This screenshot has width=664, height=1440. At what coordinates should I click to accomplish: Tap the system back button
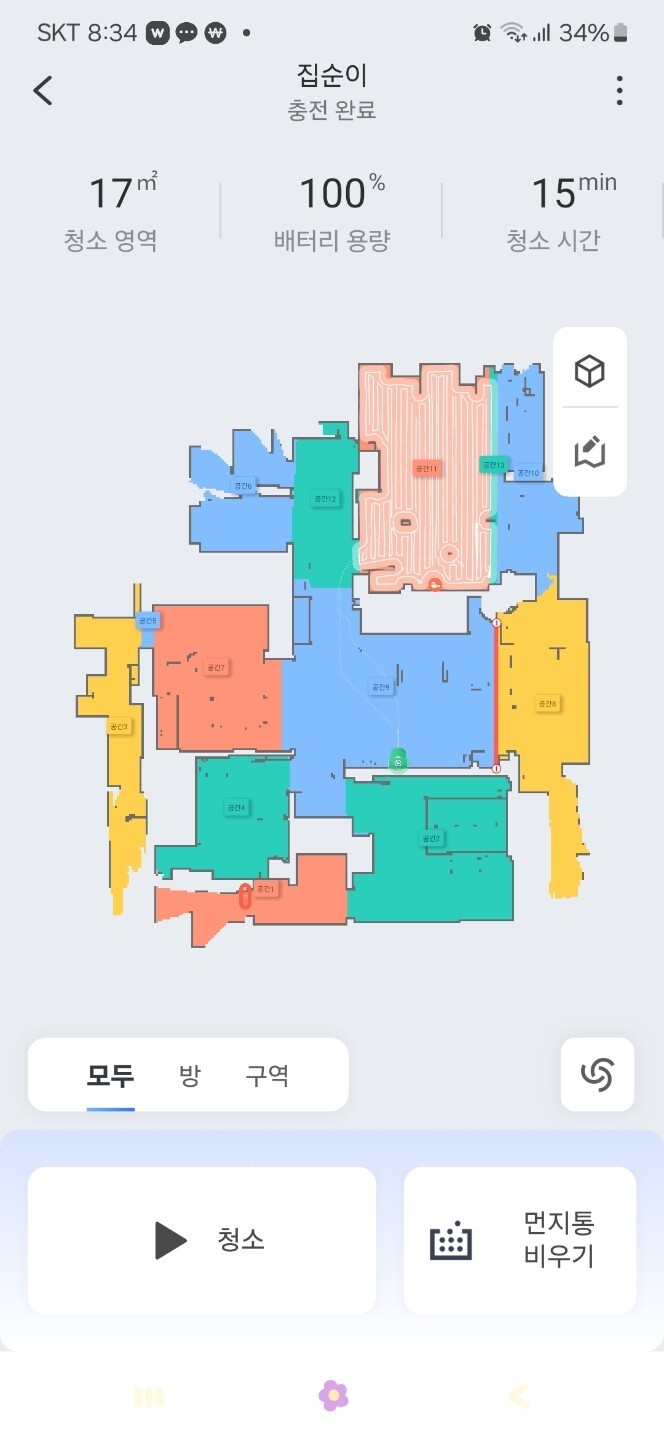point(518,1396)
